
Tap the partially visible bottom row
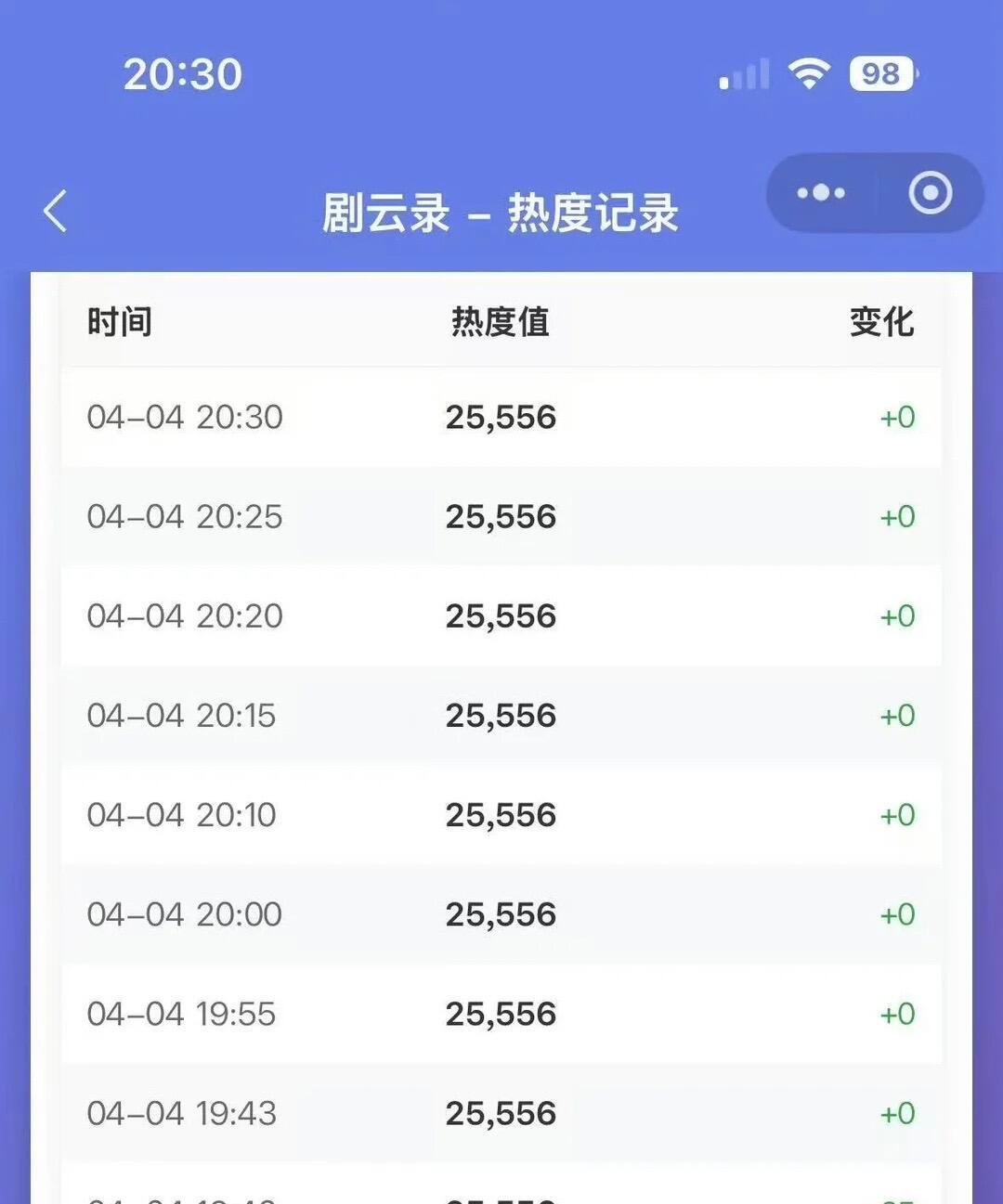pos(500,1193)
